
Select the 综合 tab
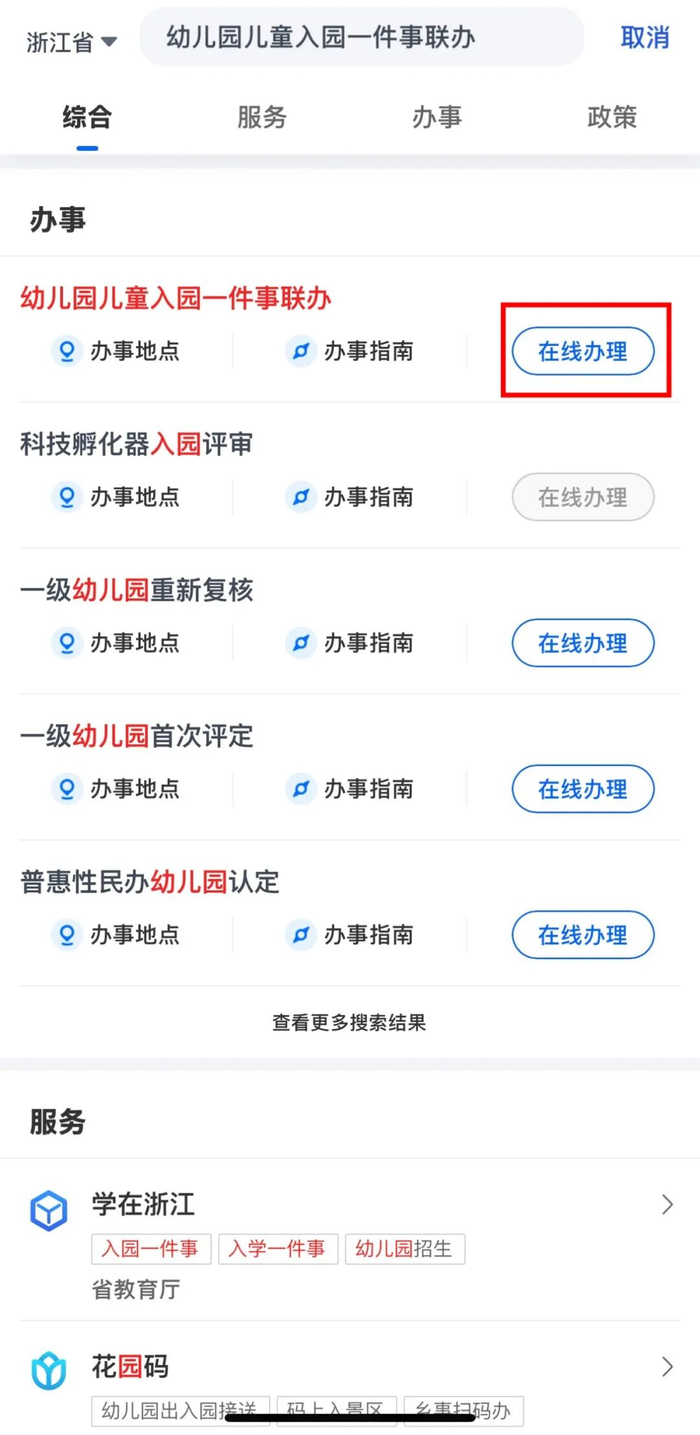point(87,117)
